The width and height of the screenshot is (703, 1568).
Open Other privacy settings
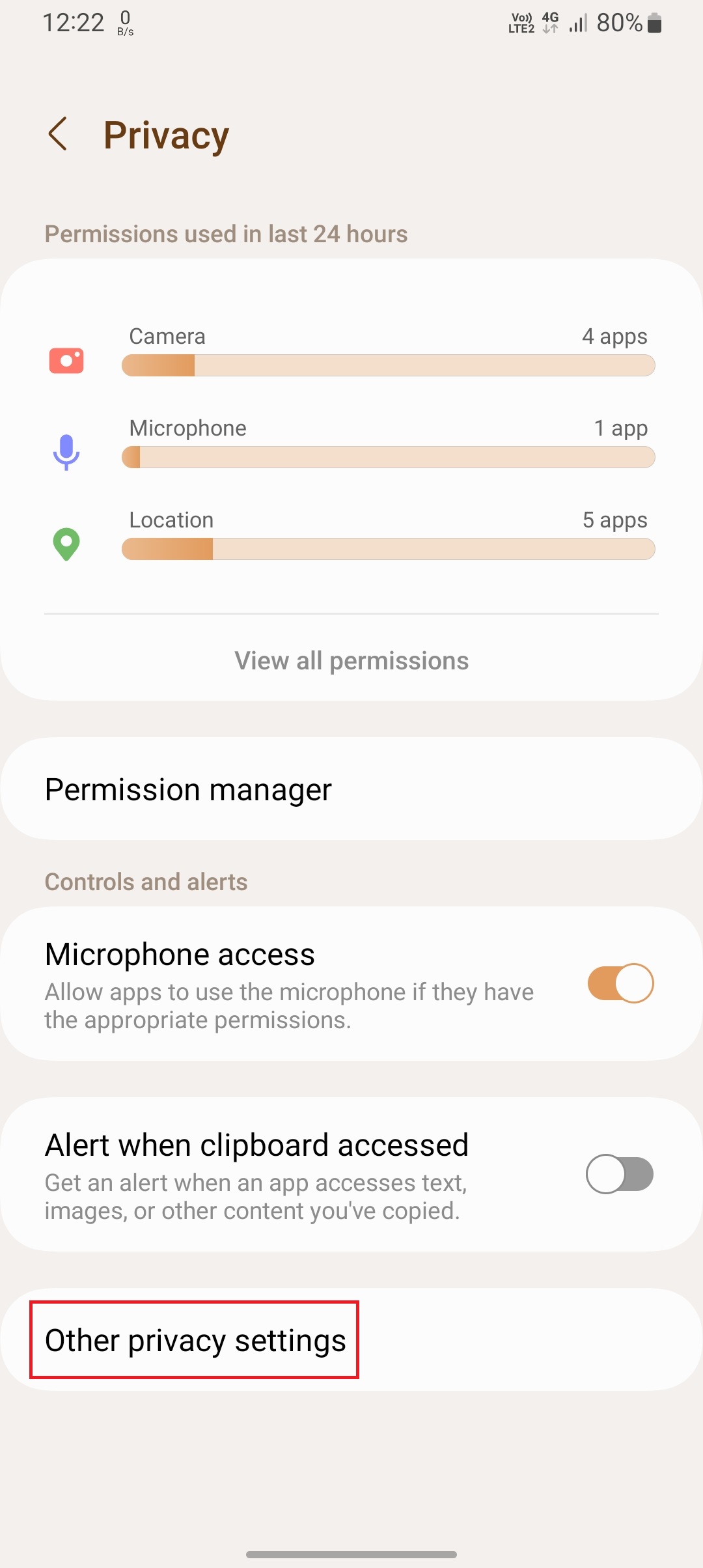tap(195, 1340)
